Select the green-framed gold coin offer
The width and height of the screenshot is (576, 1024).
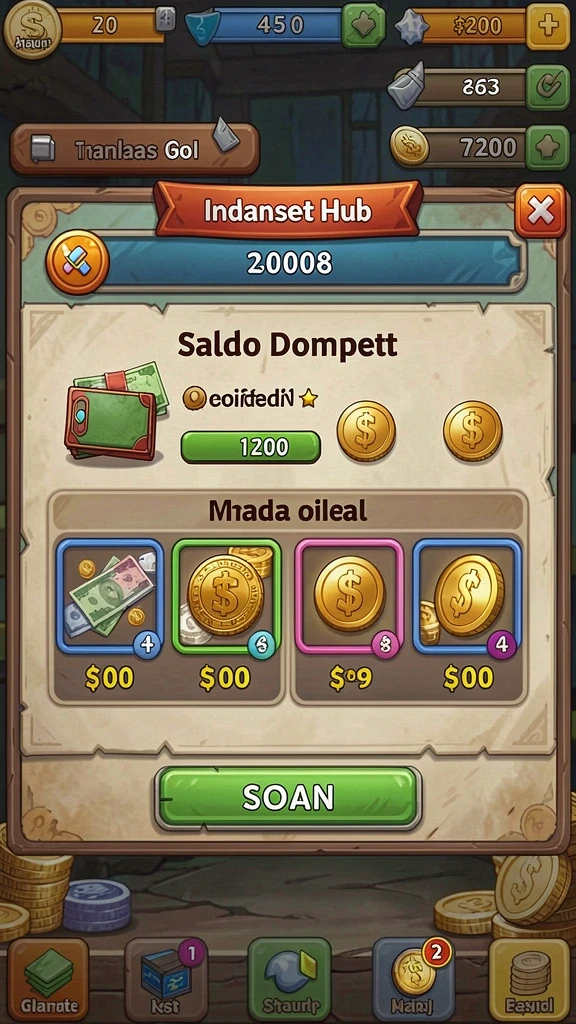pos(226,596)
